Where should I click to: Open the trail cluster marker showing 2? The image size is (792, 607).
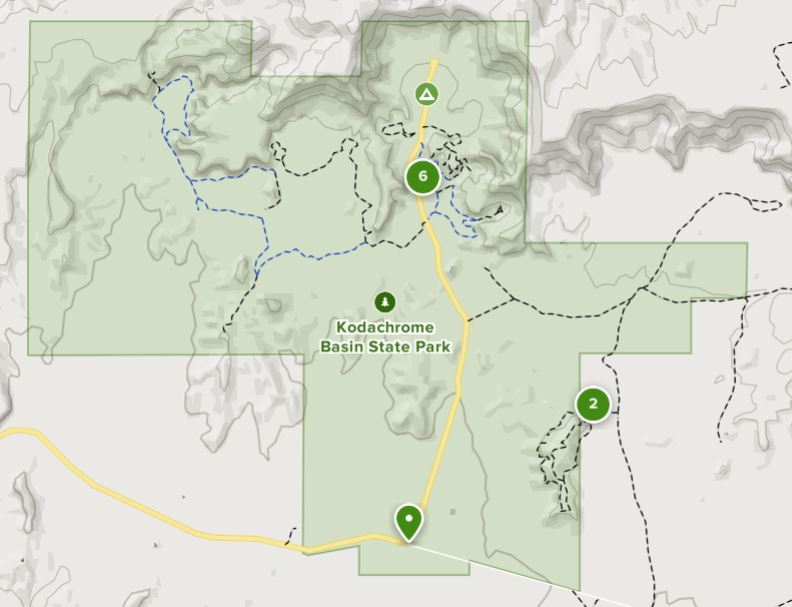593,404
